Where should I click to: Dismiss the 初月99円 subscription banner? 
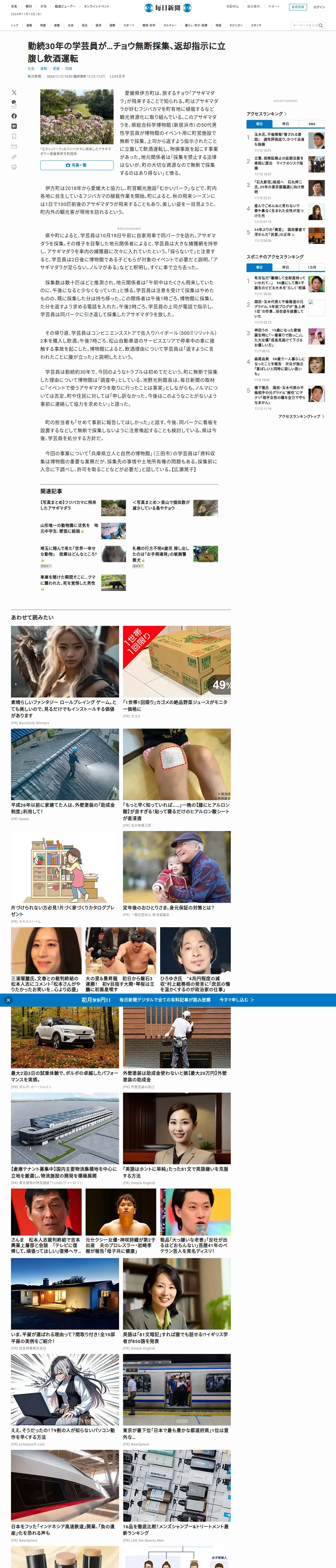8,1000
